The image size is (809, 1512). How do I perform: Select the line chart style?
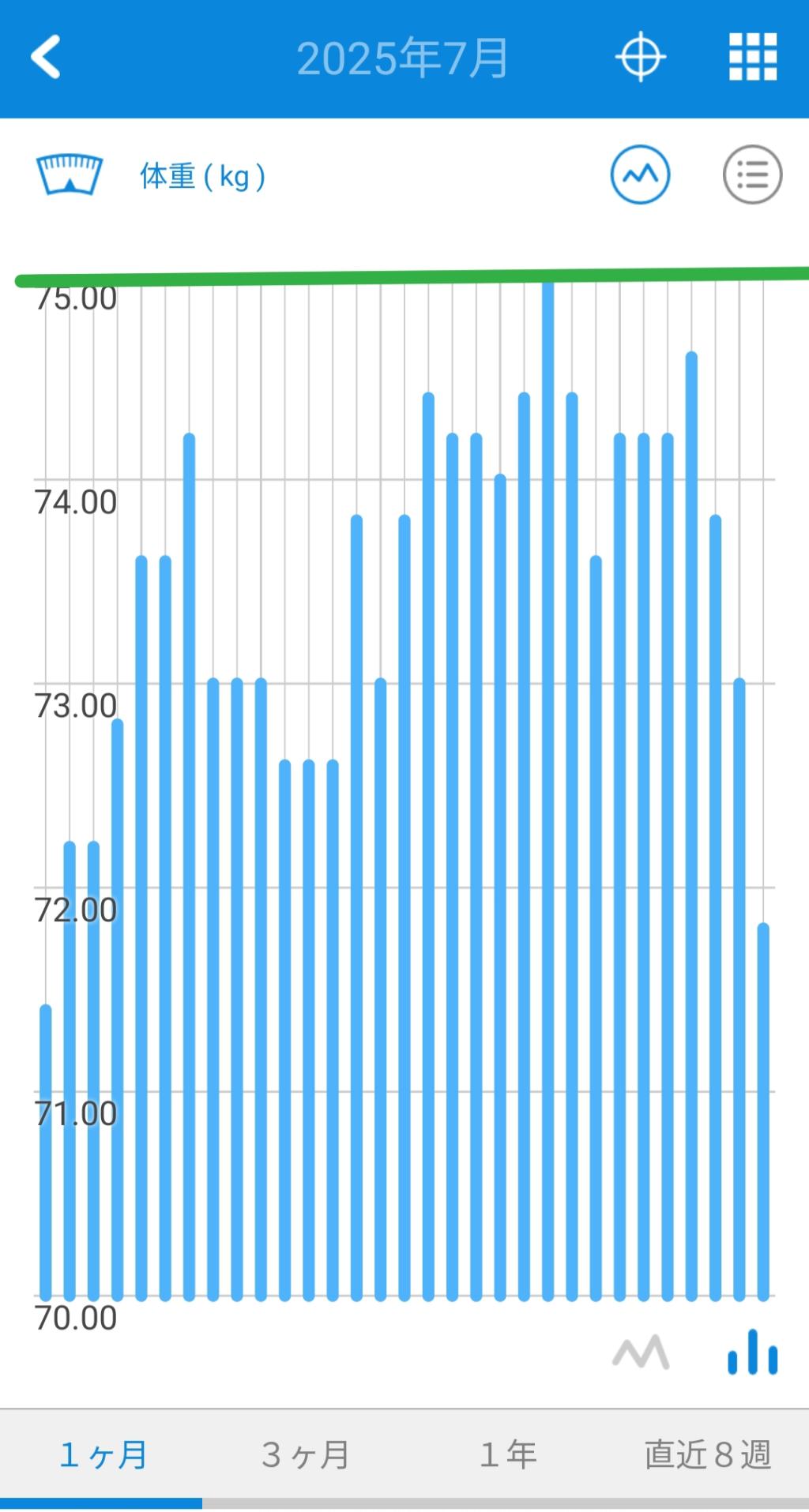(641, 1352)
